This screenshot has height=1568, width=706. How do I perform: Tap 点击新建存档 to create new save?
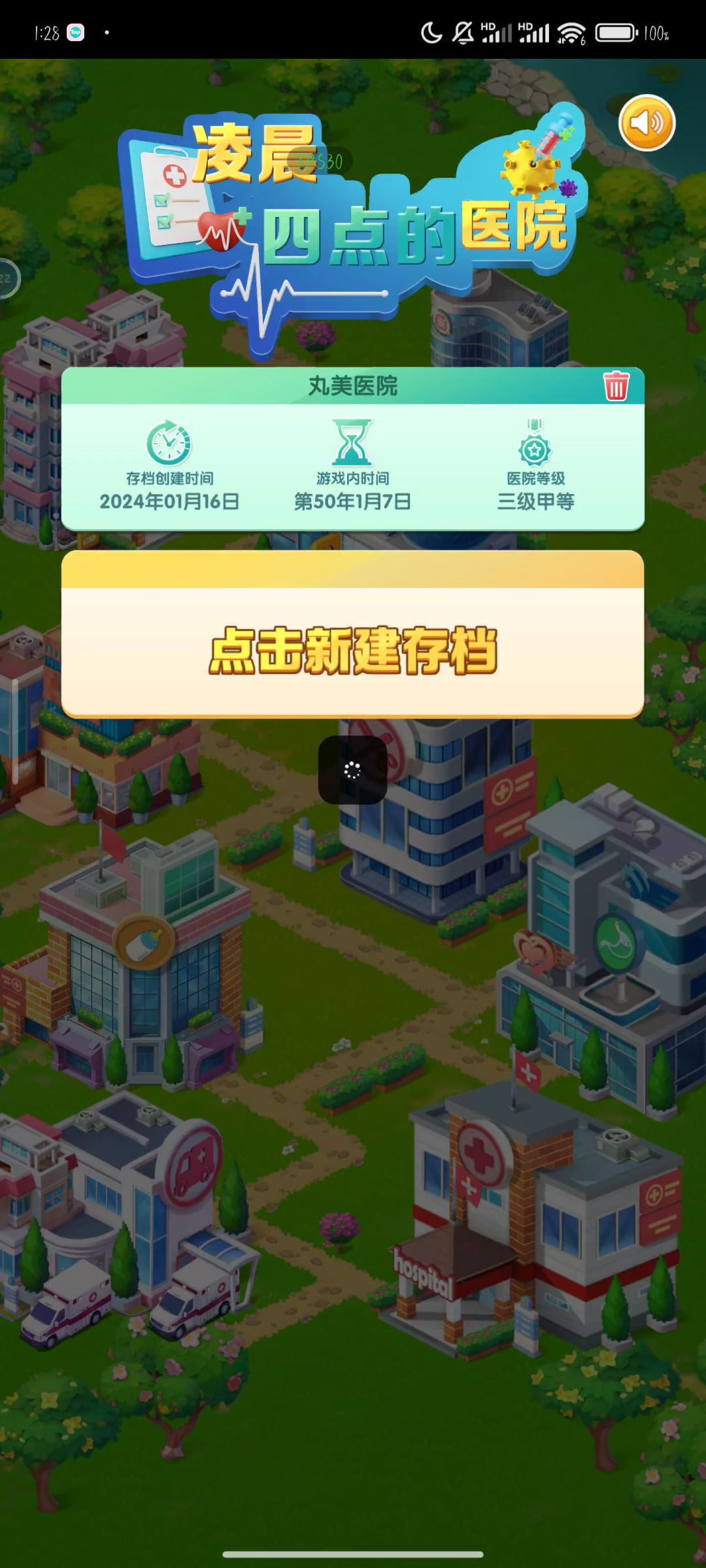tap(352, 649)
